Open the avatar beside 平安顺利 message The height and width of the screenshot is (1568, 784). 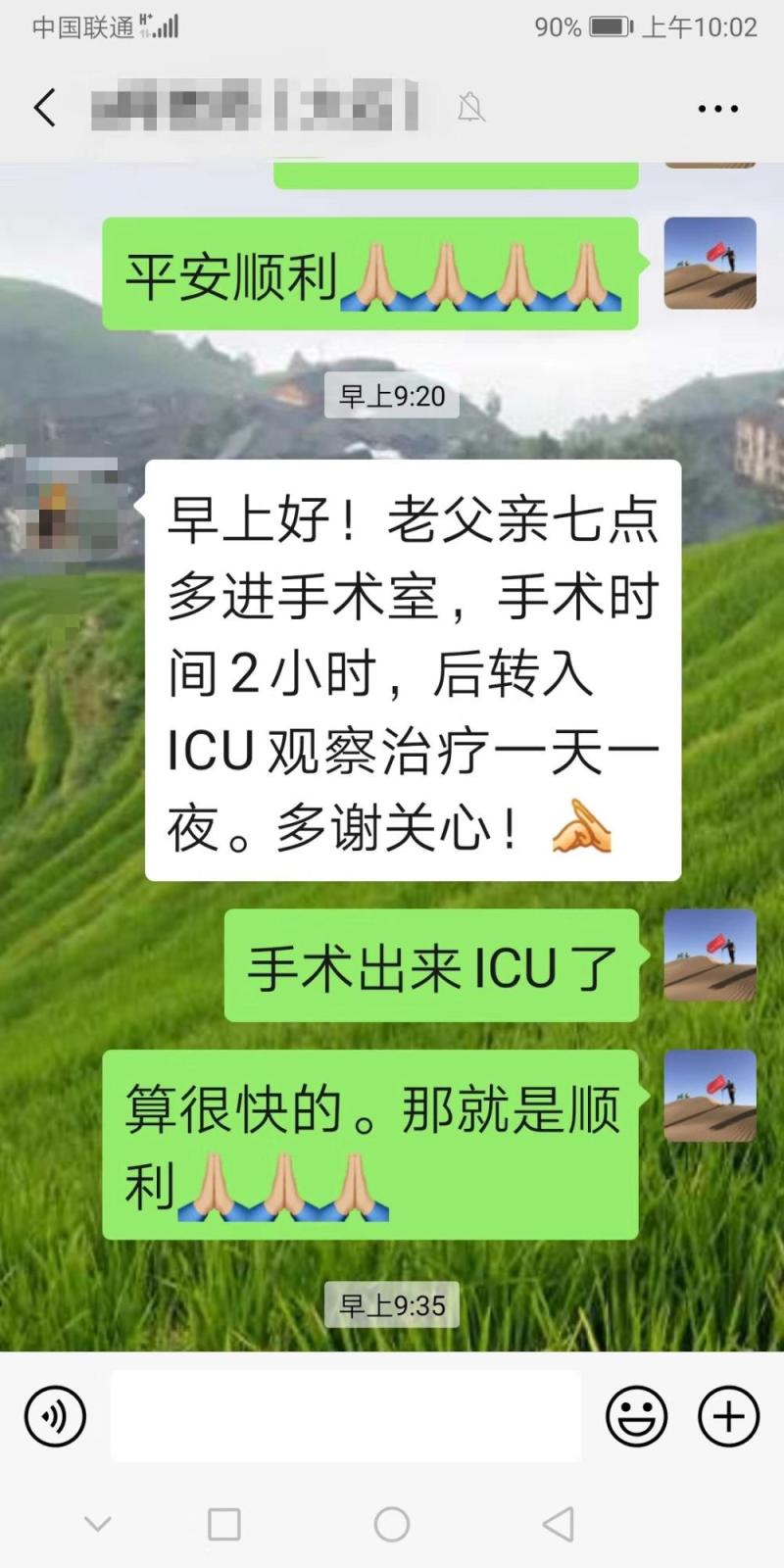click(x=710, y=264)
